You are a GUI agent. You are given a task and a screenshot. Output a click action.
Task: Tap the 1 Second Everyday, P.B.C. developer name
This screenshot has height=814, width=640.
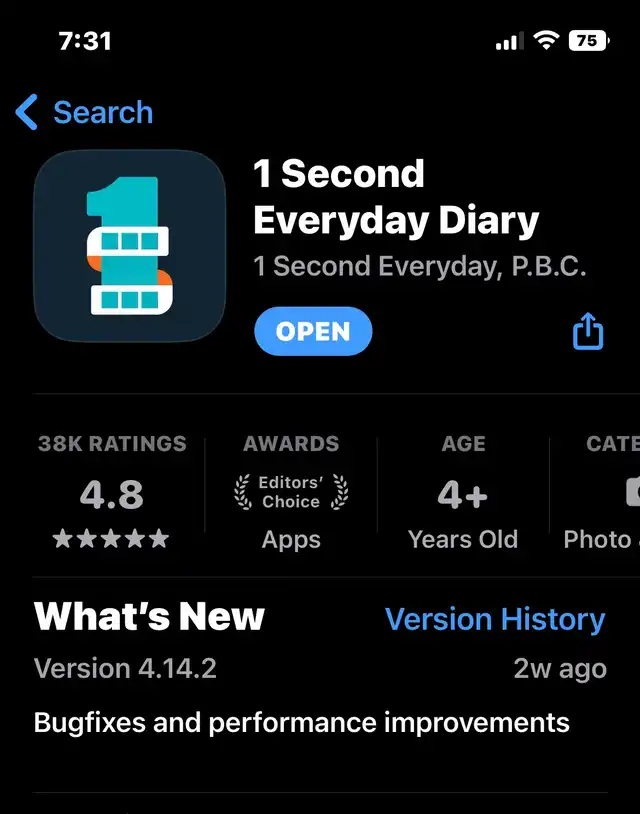tap(419, 266)
